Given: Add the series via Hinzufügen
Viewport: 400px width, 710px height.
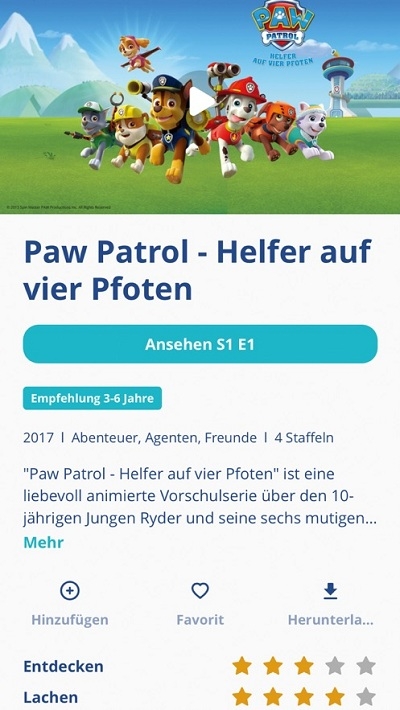Looking at the screenshot, I should tap(70, 604).
